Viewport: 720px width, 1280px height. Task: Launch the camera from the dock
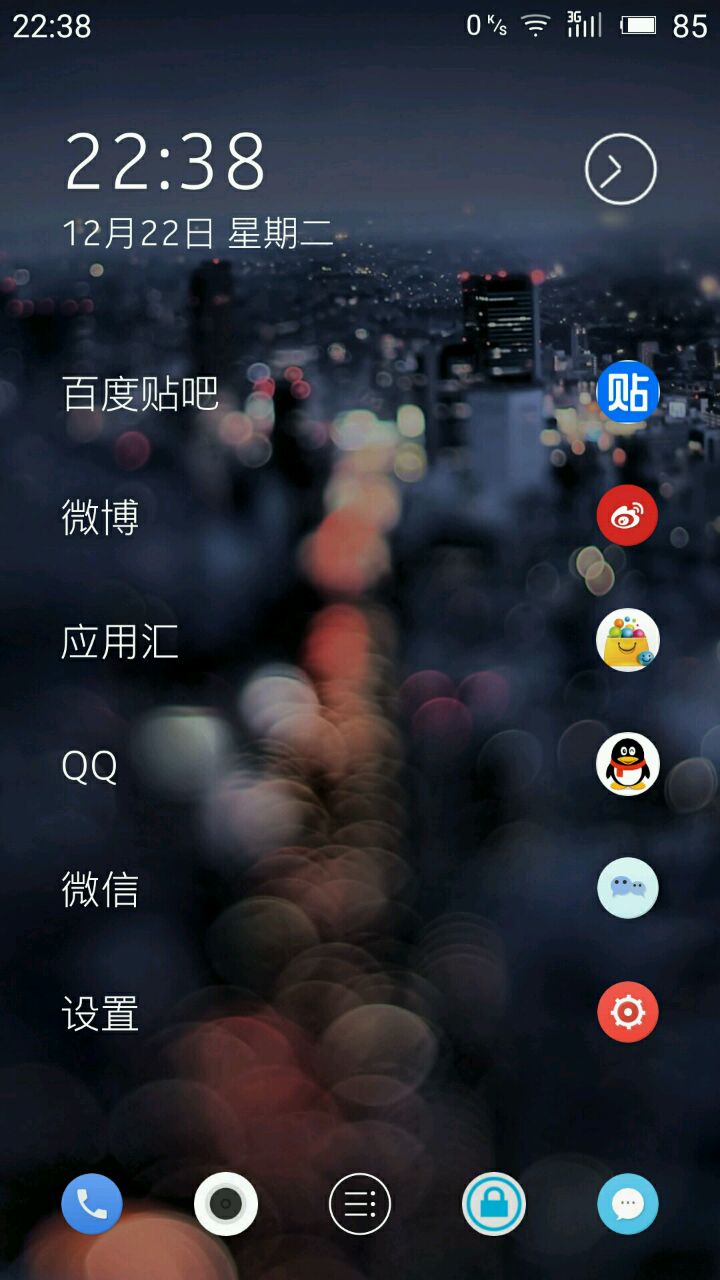[226, 1204]
